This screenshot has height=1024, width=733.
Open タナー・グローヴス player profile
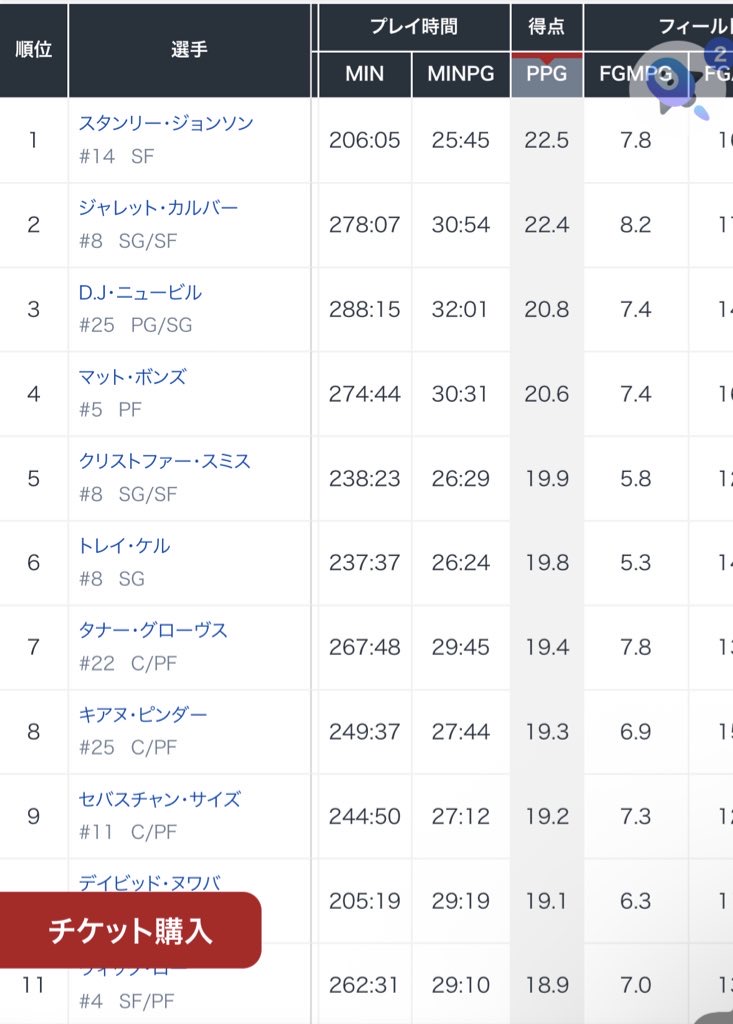tap(153, 630)
